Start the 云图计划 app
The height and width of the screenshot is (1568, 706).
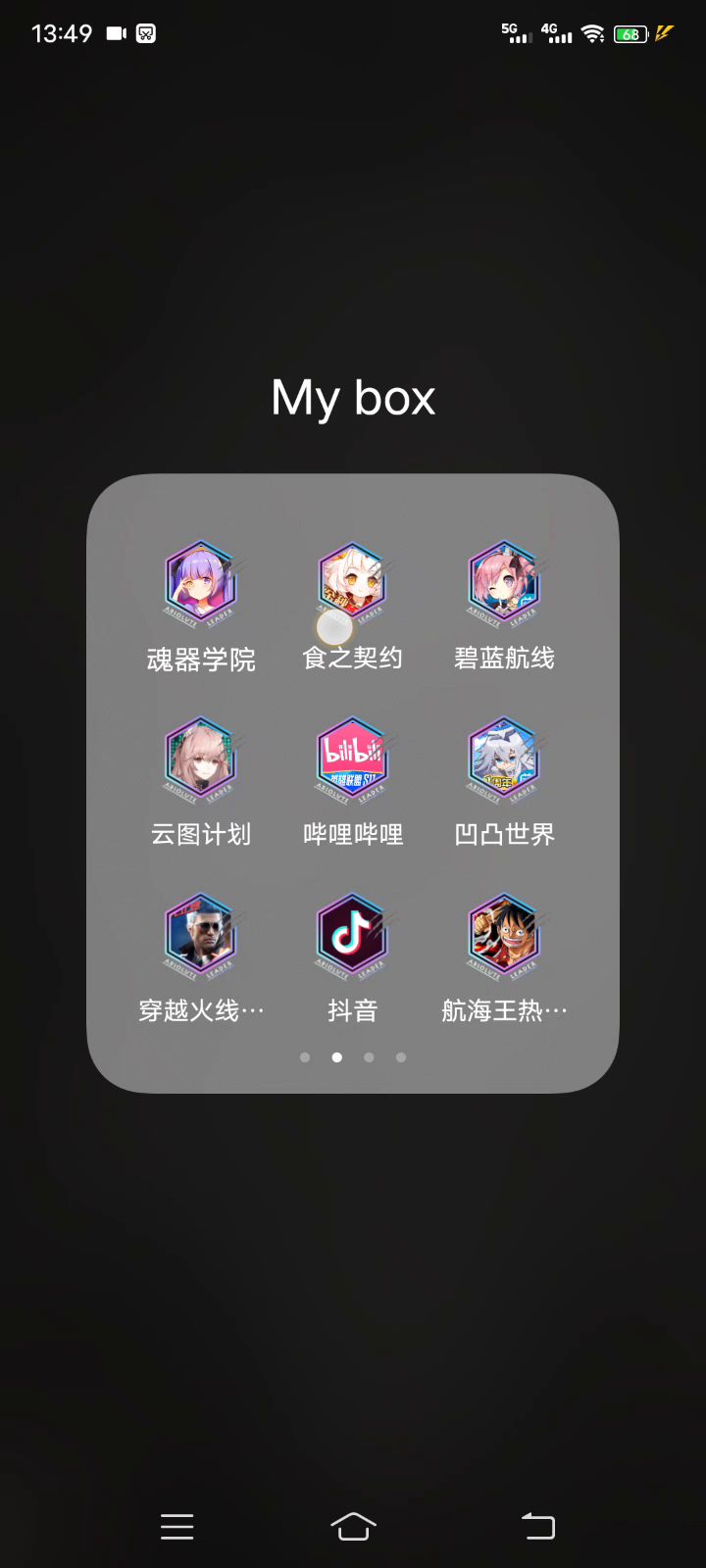click(x=201, y=761)
